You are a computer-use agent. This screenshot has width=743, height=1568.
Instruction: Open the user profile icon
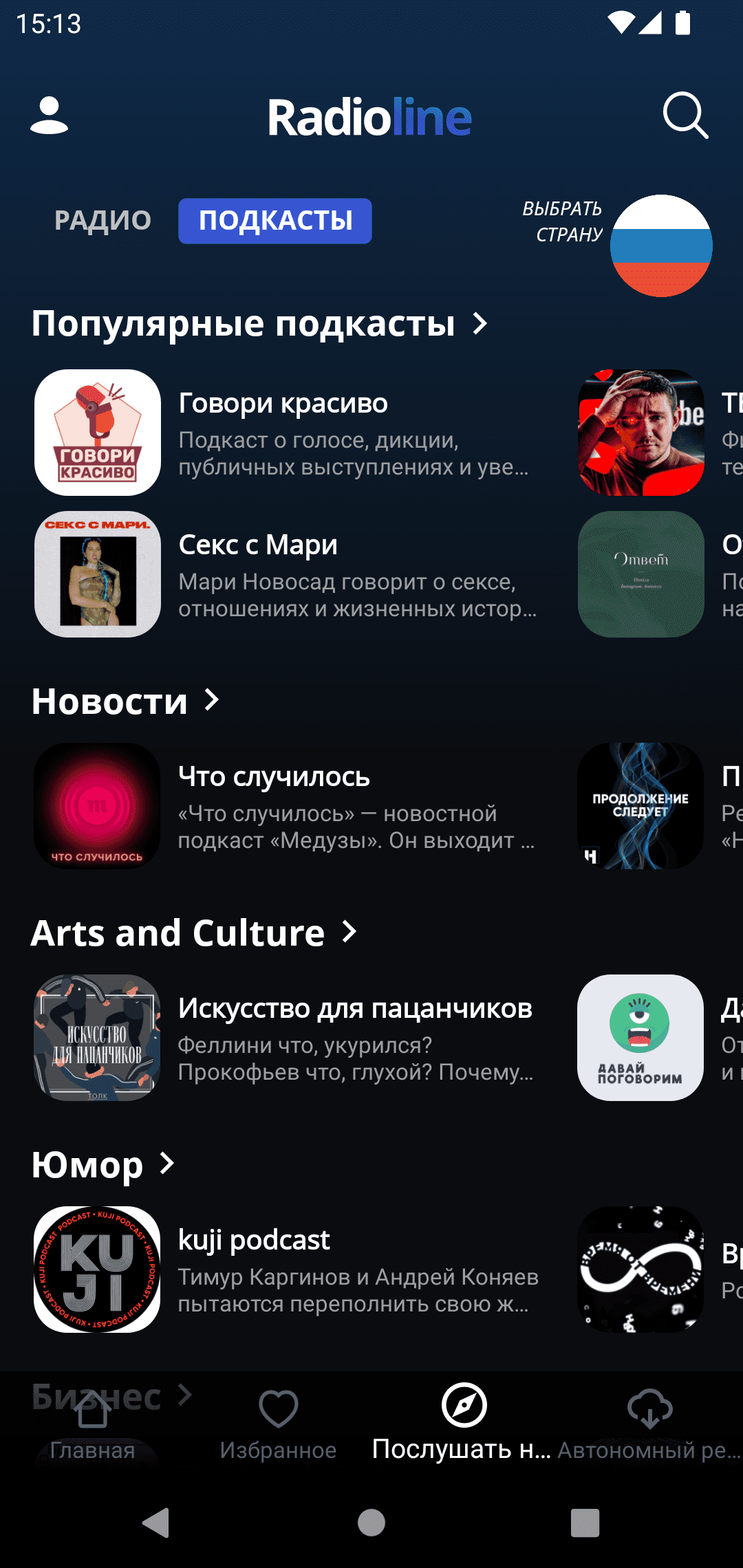[50, 116]
